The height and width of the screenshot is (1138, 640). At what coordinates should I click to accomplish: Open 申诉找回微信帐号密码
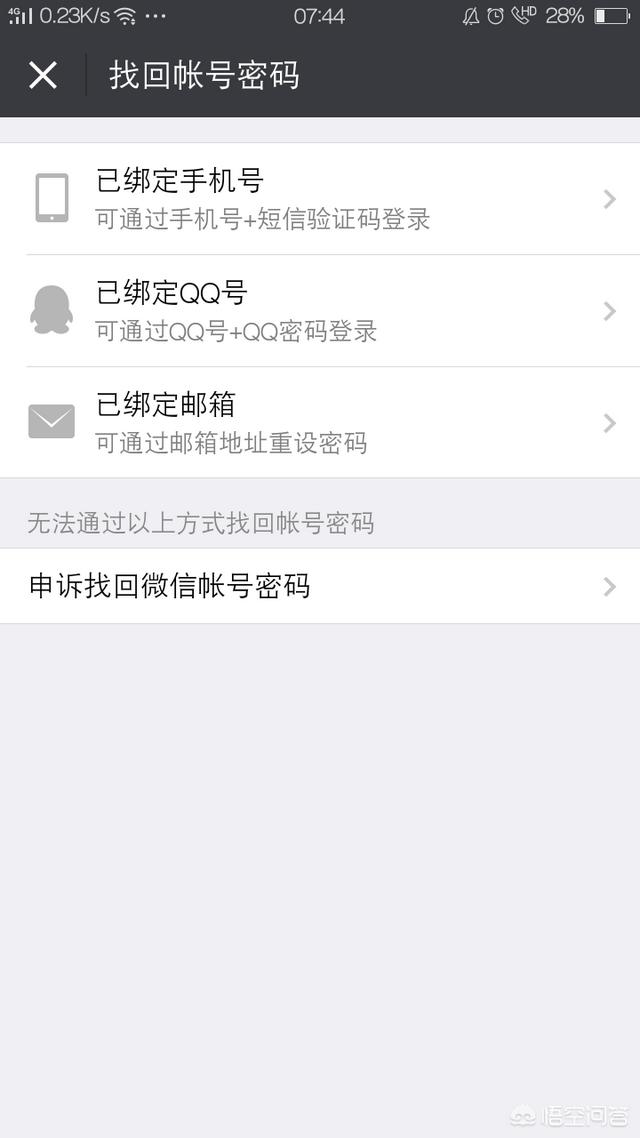pos(320,586)
